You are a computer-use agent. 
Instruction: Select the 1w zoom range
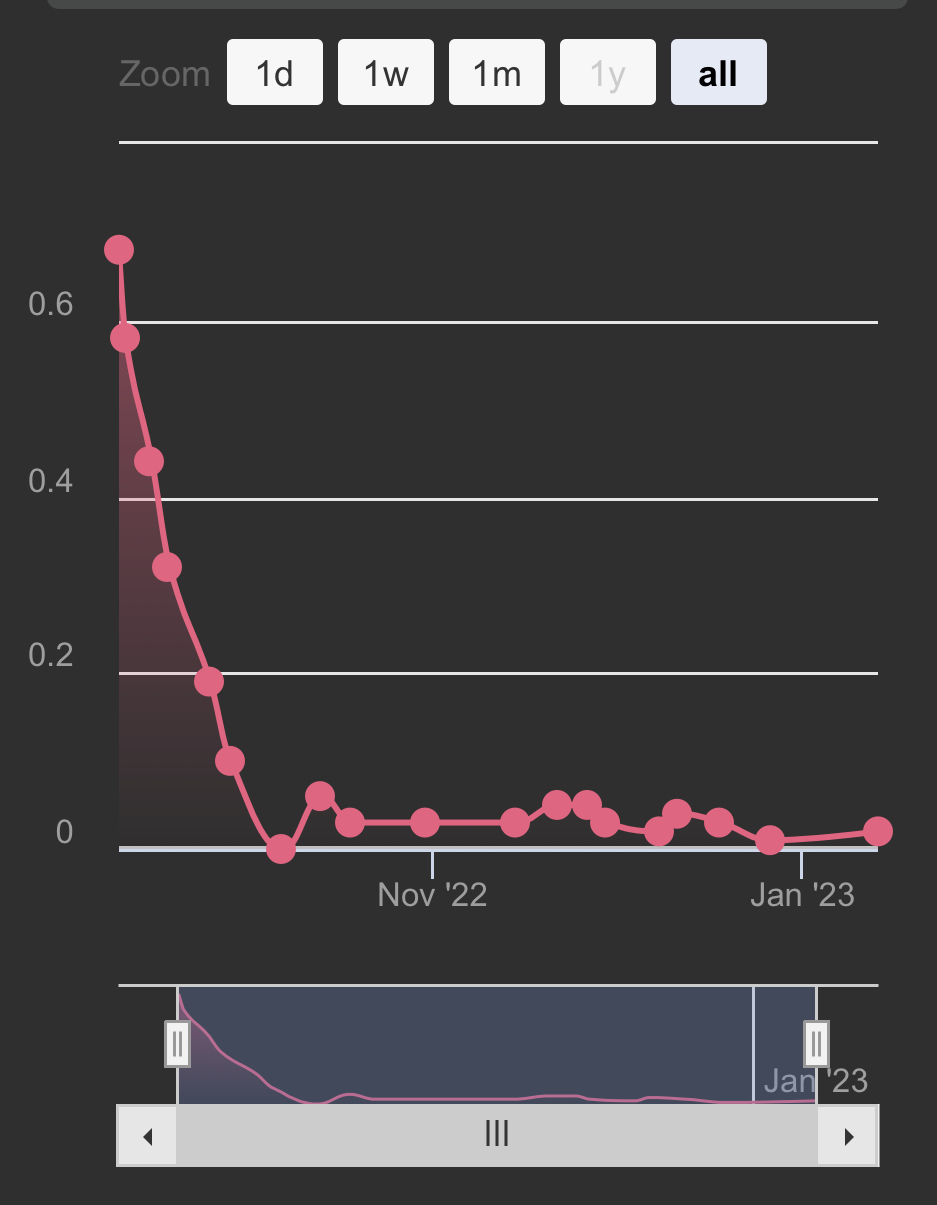(x=386, y=72)
